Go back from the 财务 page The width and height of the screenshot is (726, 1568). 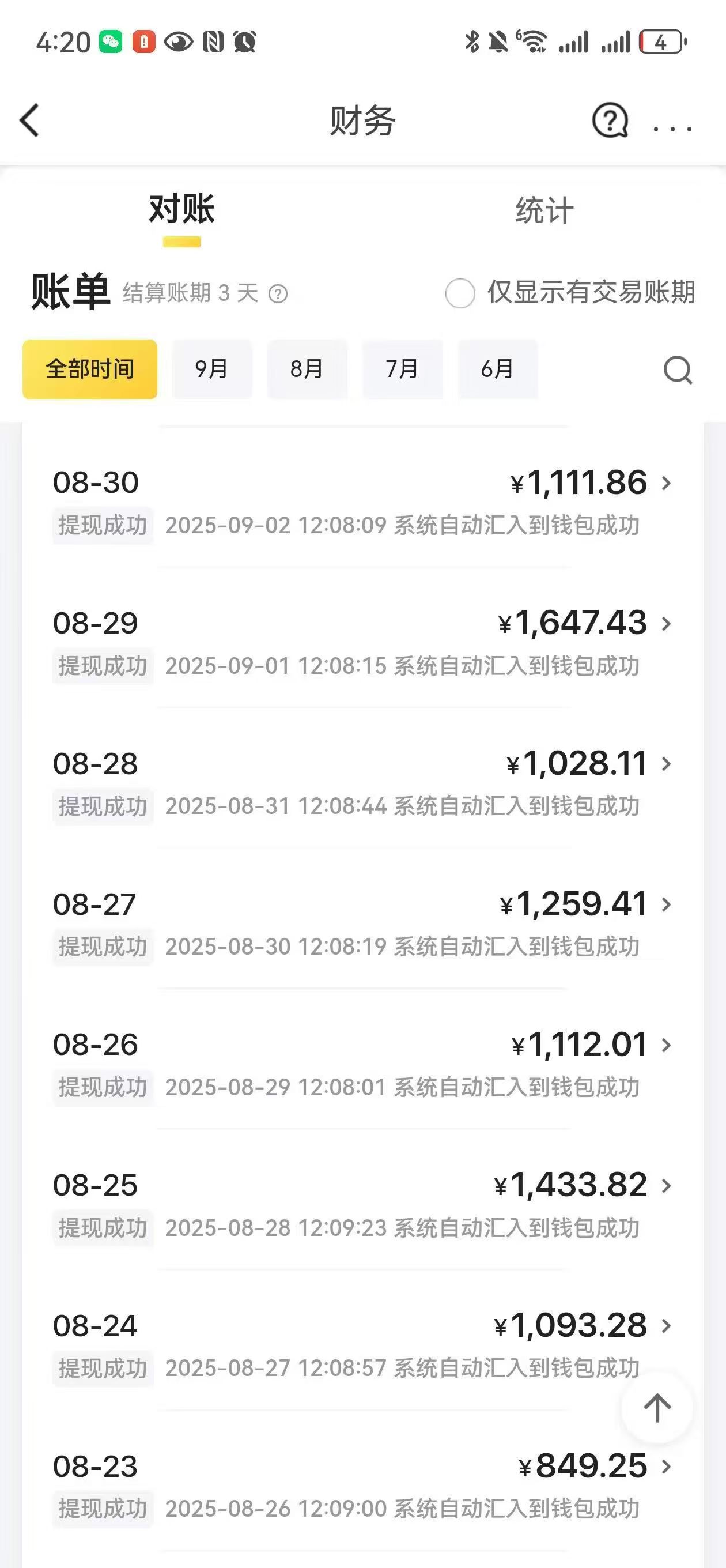(30, 120)
